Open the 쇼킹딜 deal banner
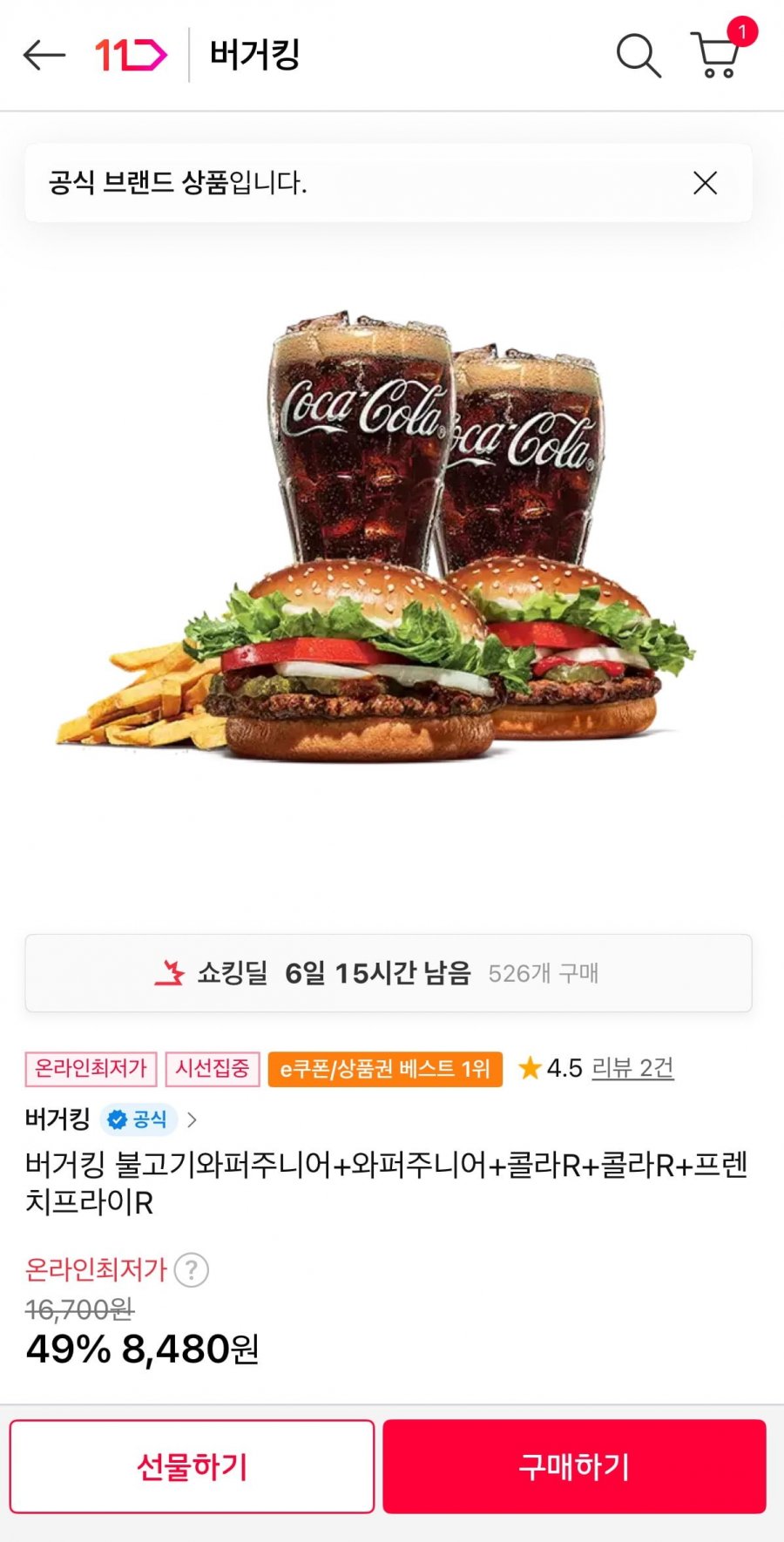784x1542 pixels. click(389, 973)
